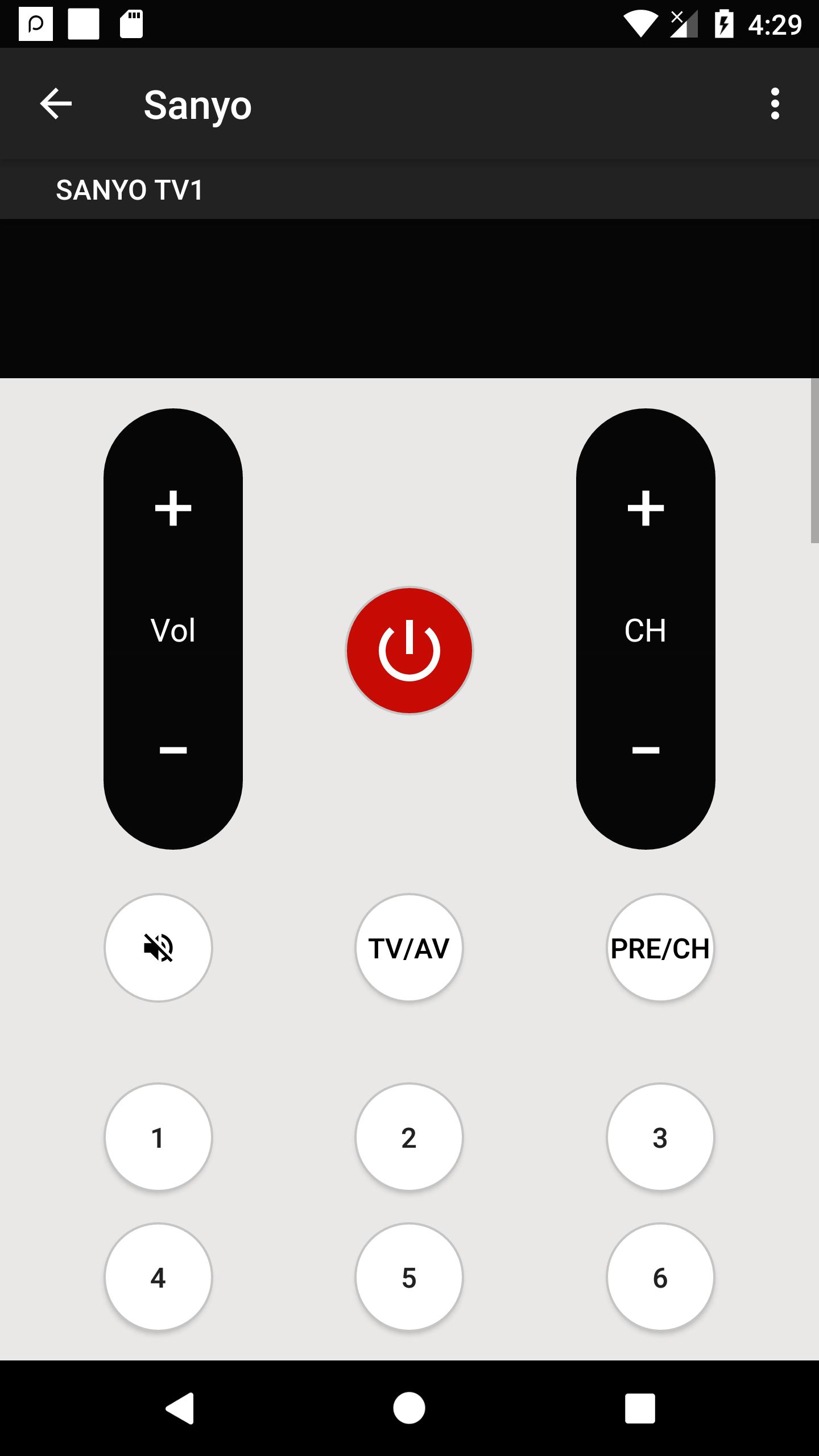Enter digit 3 on the keypad
The height and width of the screenshot is (1456, 819).
[x=660, y=1137]
